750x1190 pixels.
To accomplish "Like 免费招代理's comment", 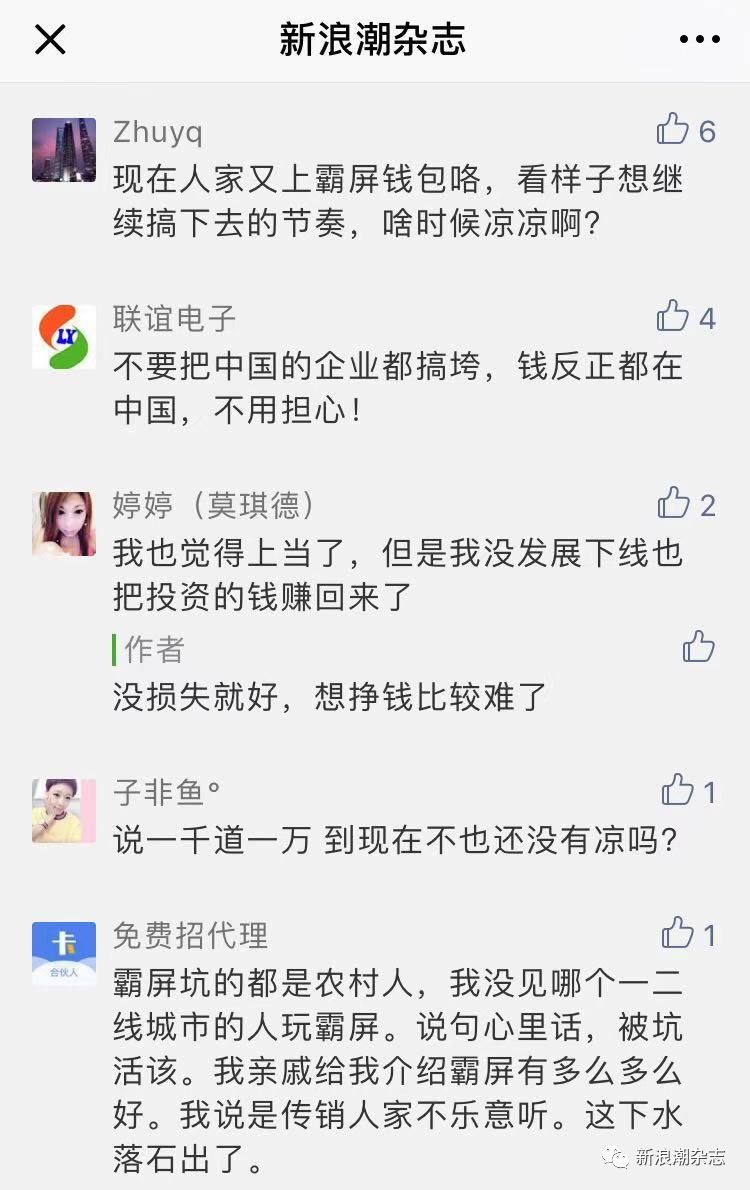I will [x=677, y=934].
